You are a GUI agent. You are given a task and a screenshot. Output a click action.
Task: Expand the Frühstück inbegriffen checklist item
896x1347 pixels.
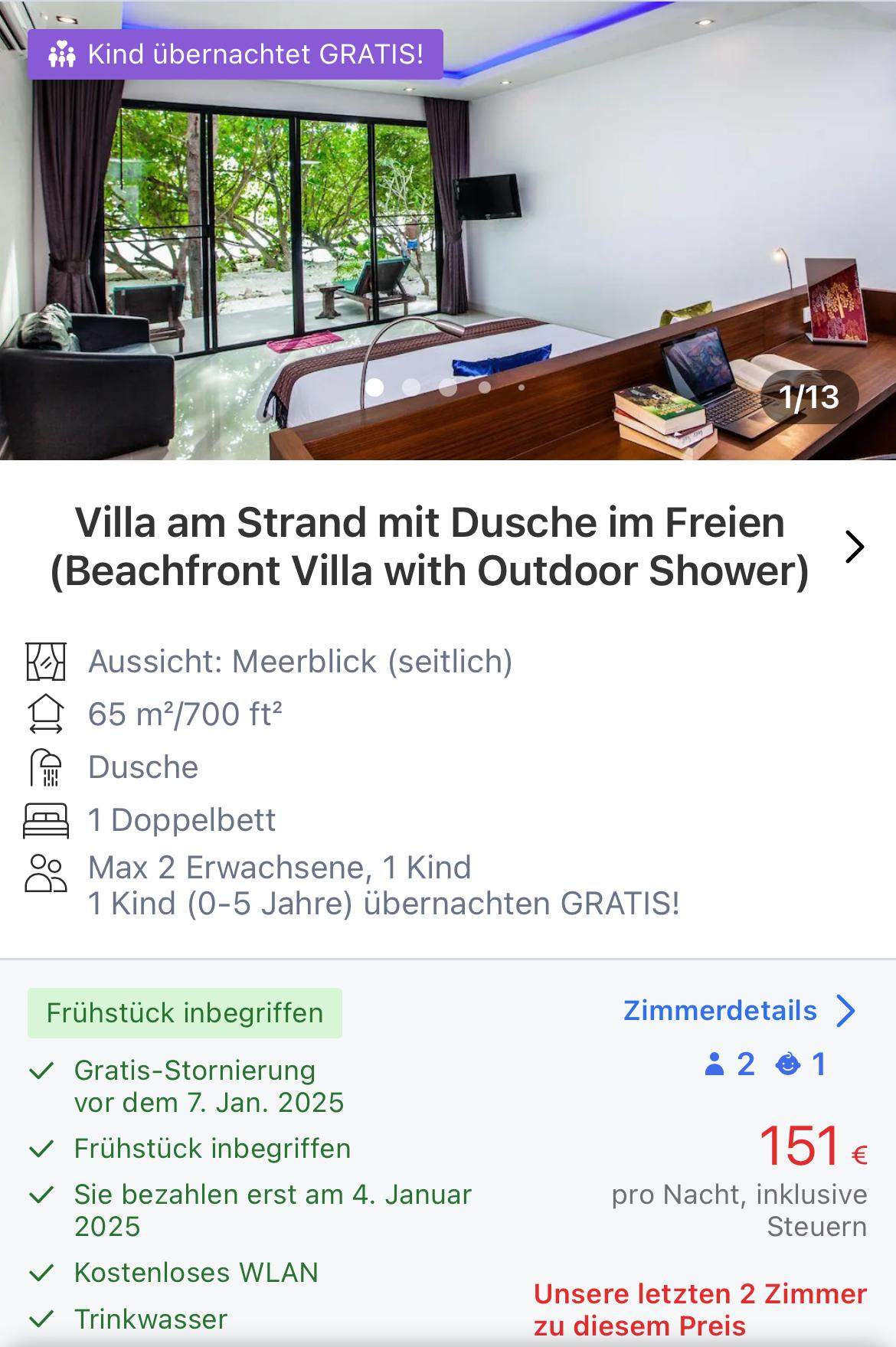coord(212,1149)
